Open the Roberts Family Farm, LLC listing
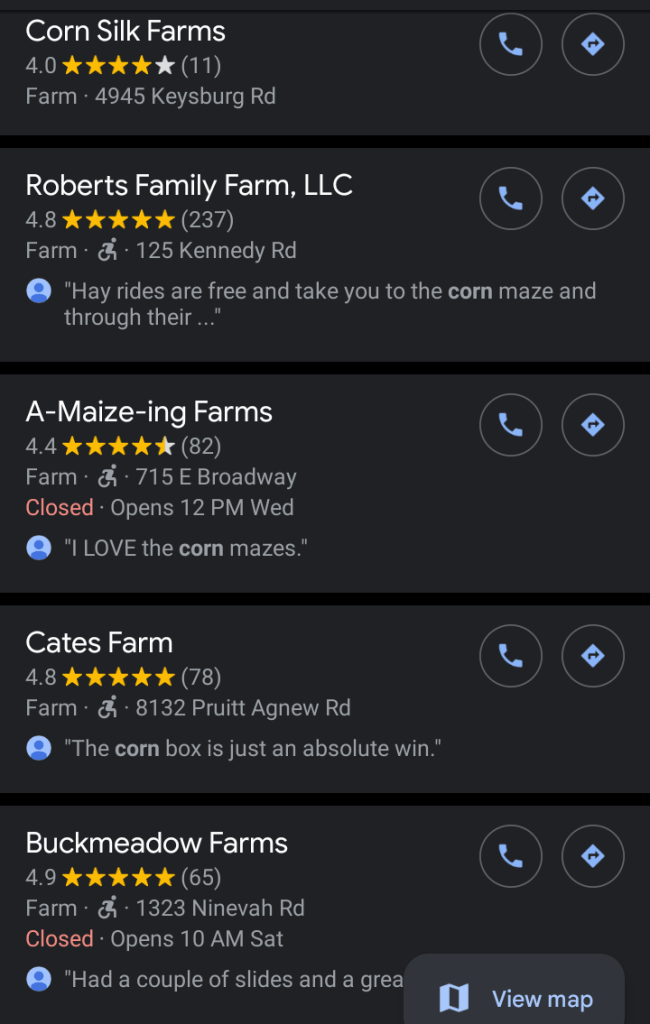This screenshot has width=650, height=1024. pyautogui.click(x=189, y=186)
